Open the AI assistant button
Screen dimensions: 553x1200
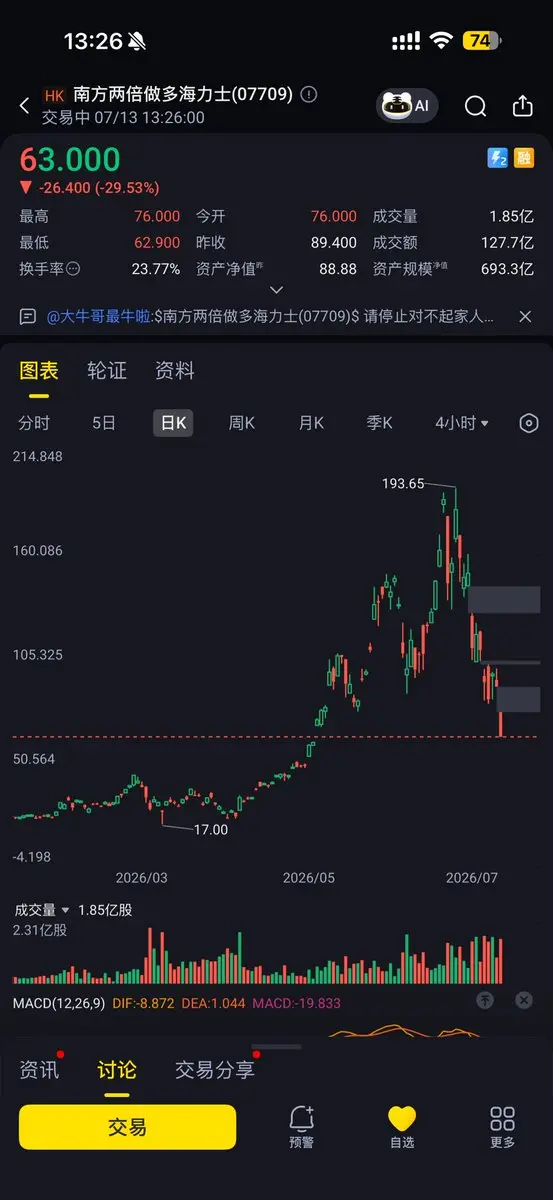point(407,105)
